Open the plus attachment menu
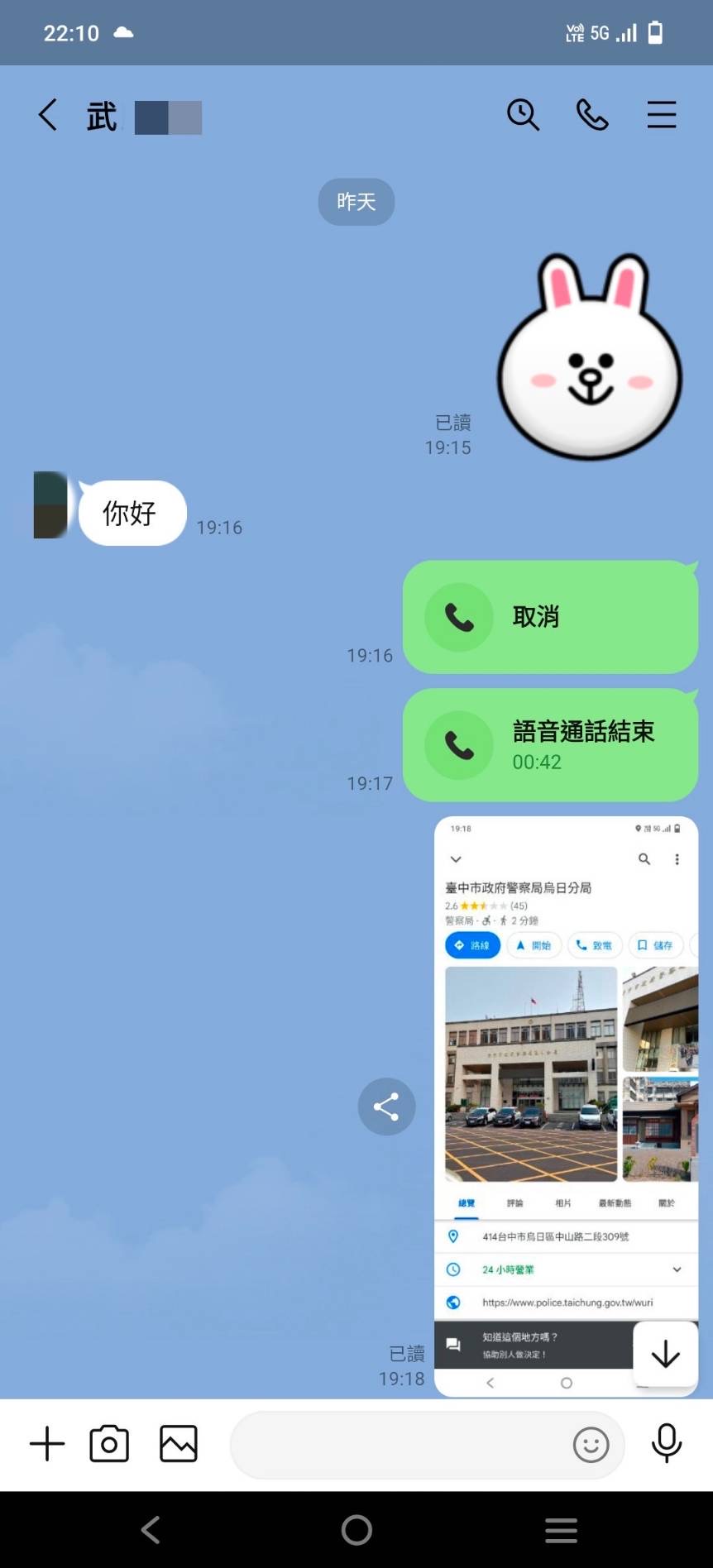713x1568 pixels. click(47, 1444)
